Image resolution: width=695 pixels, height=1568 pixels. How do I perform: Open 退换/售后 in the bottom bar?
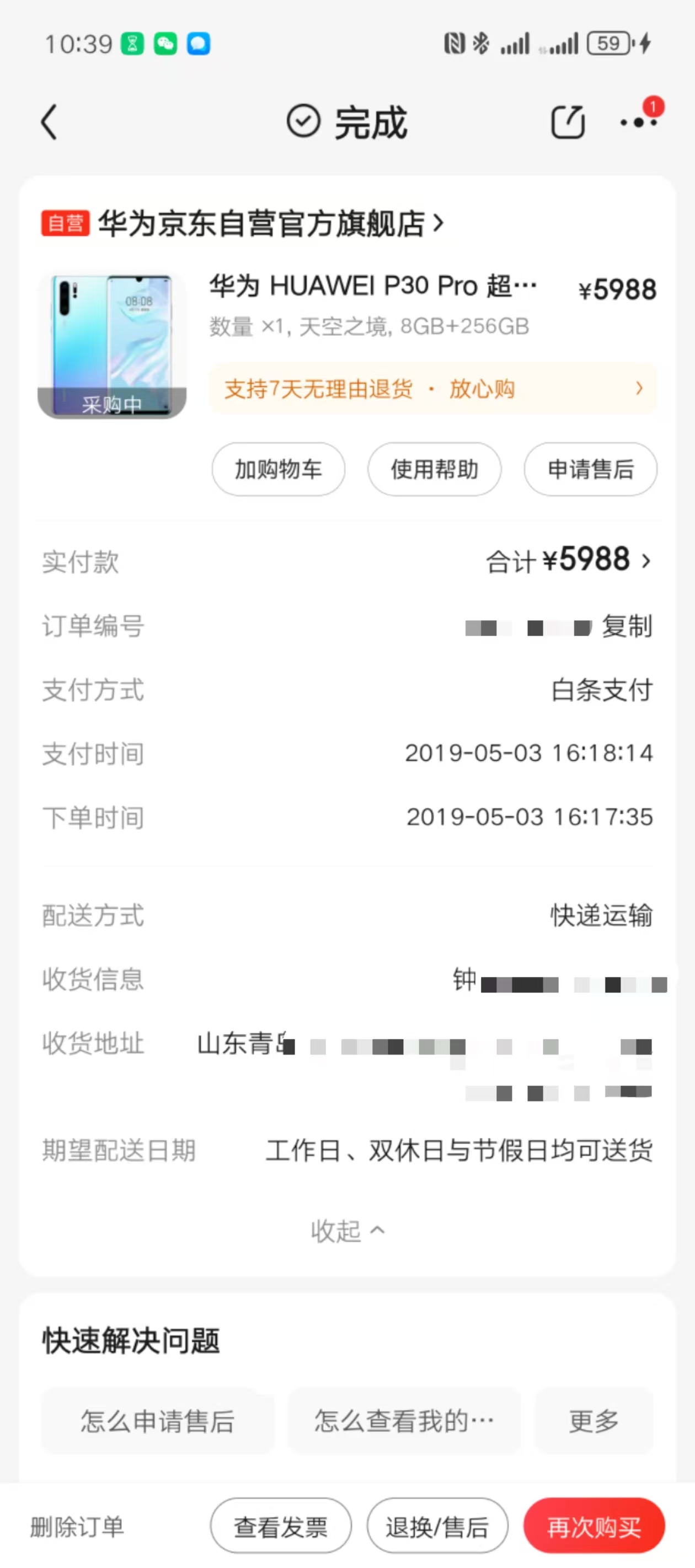[x=437, y=1527]
